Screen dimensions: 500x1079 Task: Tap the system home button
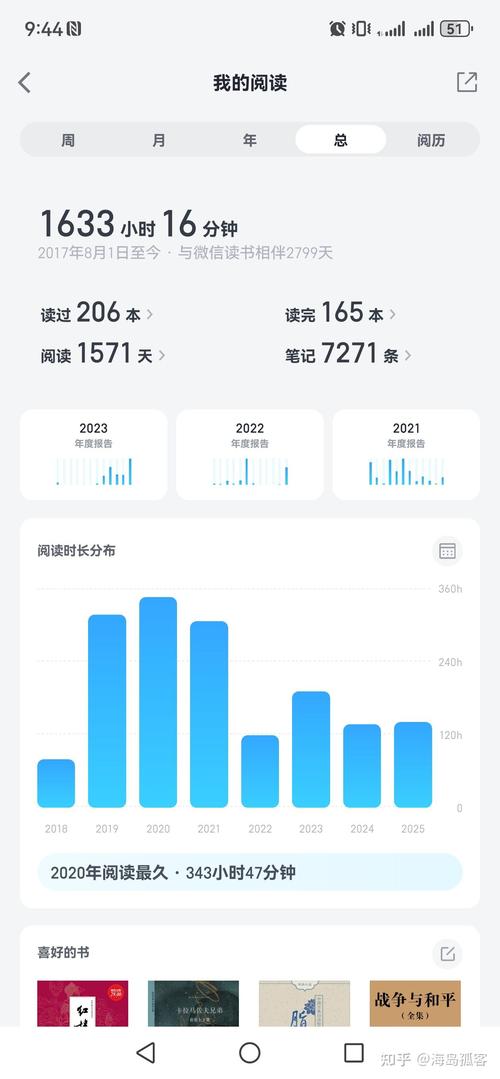250,1052
